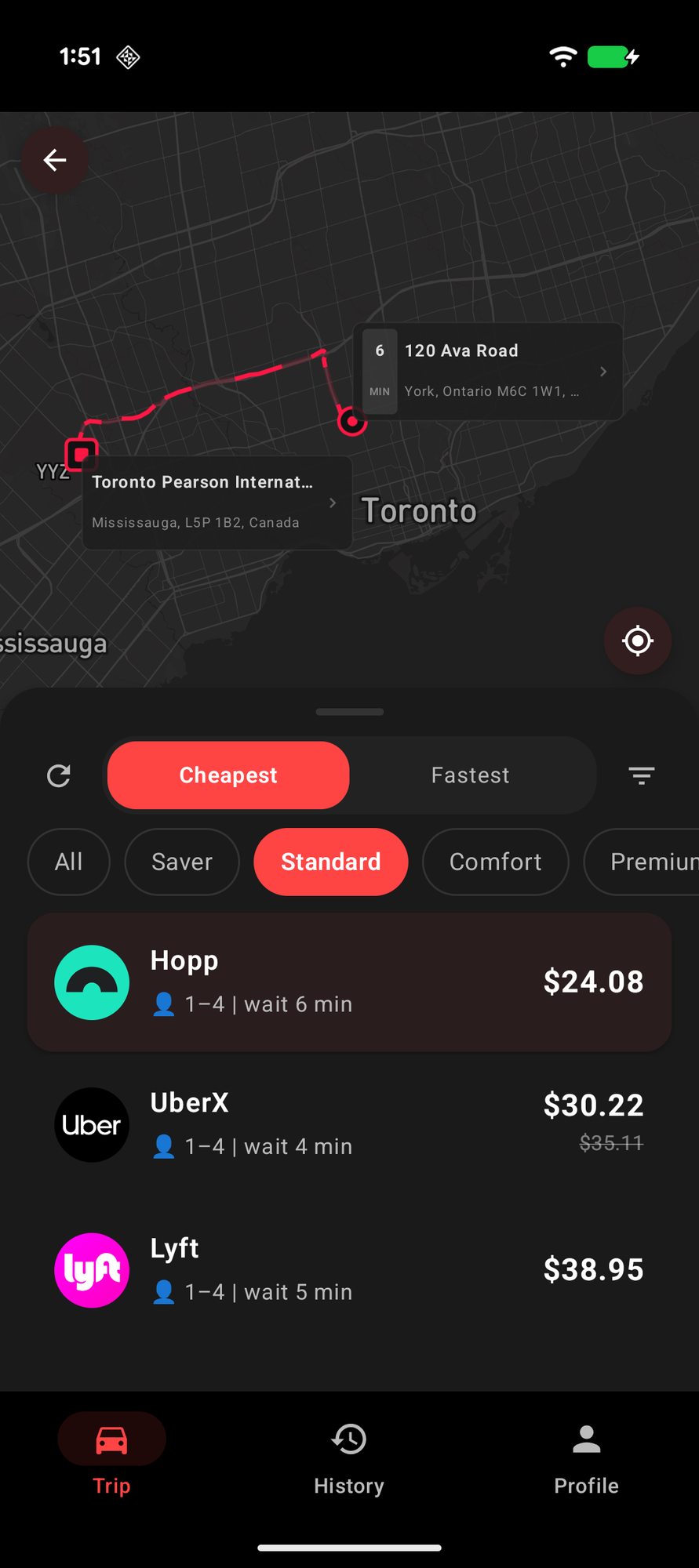The image size is (699, 1568).
Task: Recenter map on current location
Action: 637,641
